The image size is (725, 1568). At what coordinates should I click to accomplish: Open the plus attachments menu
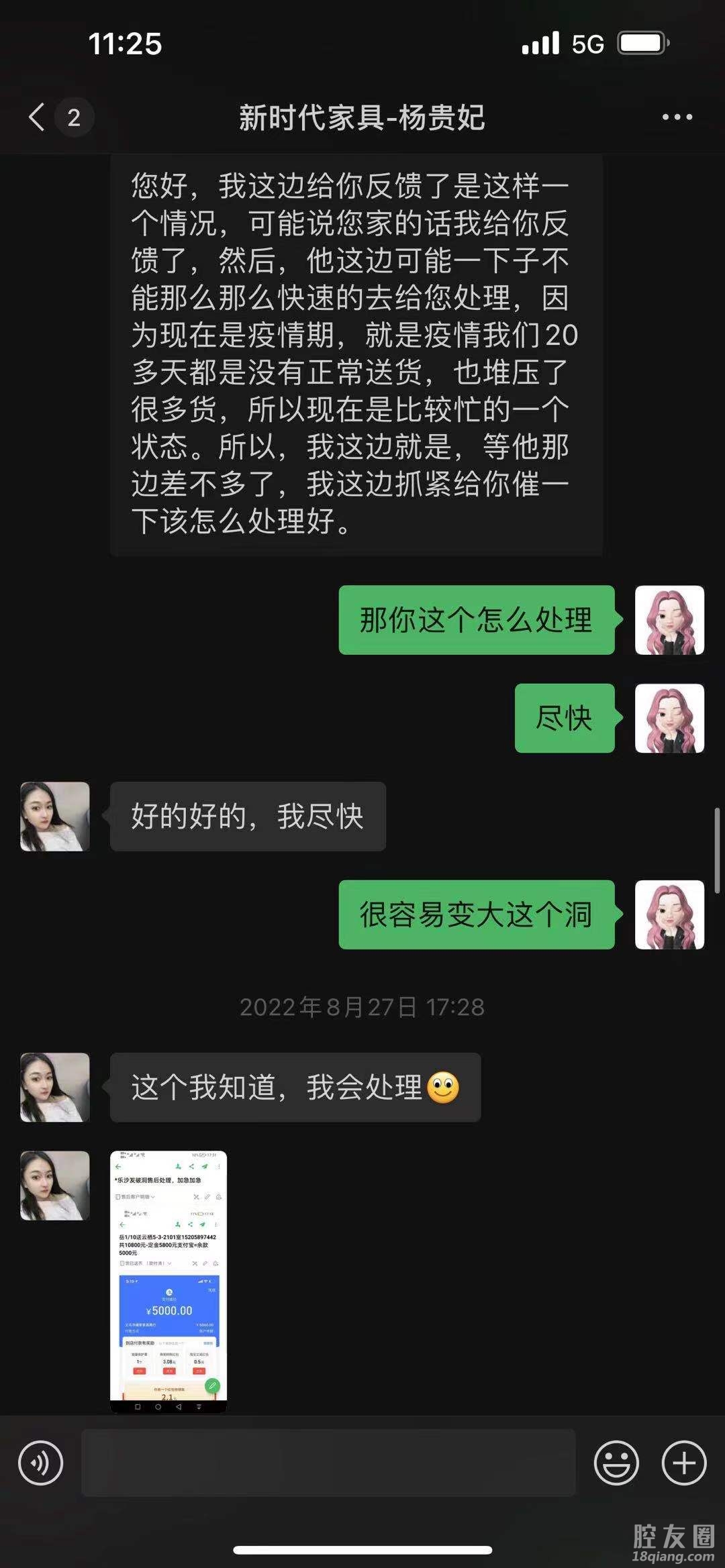coord(684,1463)
